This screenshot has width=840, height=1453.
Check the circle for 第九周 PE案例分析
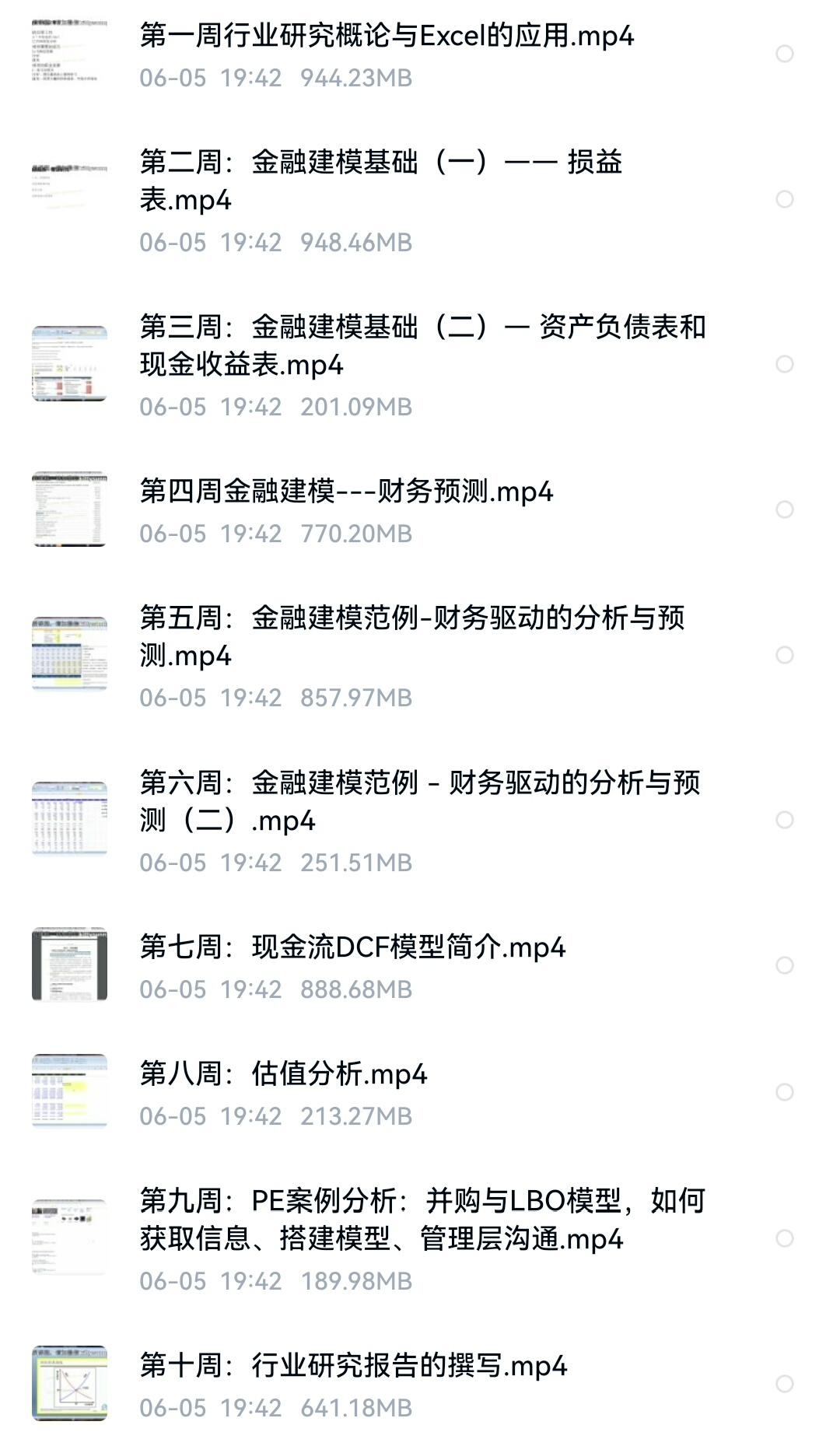coord(785,1238)
